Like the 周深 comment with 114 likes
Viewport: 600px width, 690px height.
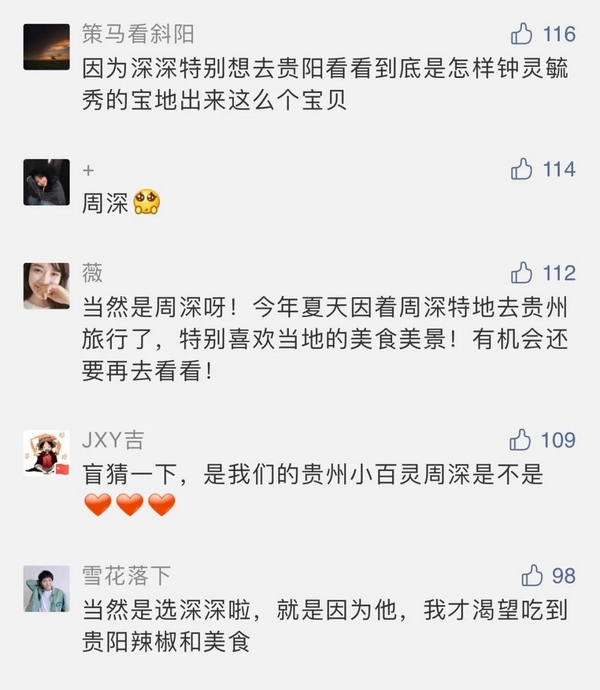[522, 169]
